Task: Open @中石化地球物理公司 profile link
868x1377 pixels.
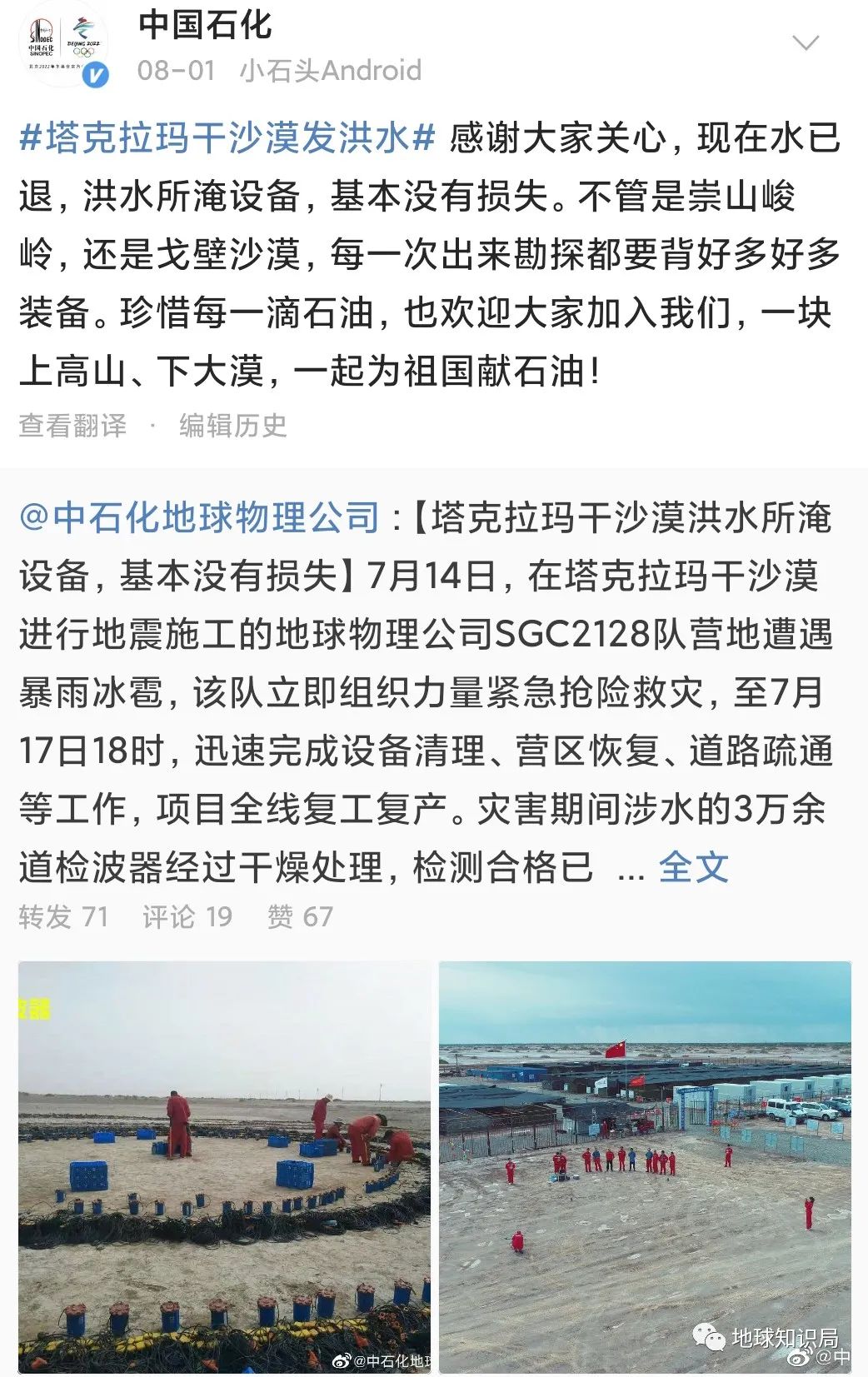Action: [200, 518]
